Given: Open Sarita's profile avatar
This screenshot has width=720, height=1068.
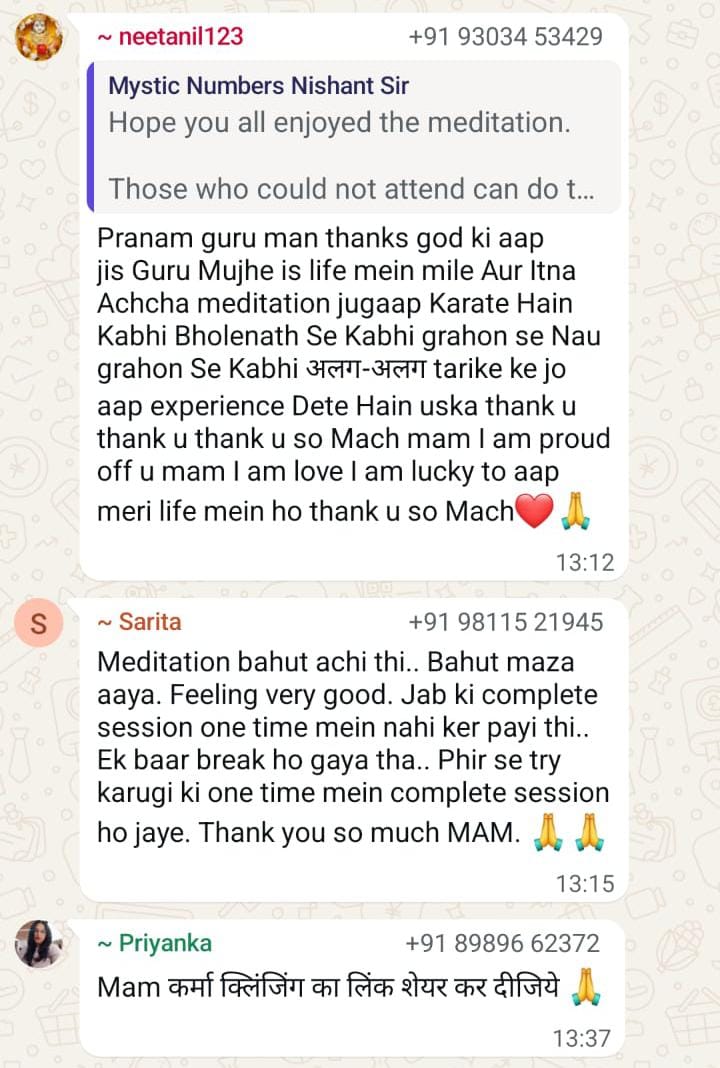Looking at the screenshot, I should [x=39, y=623].
